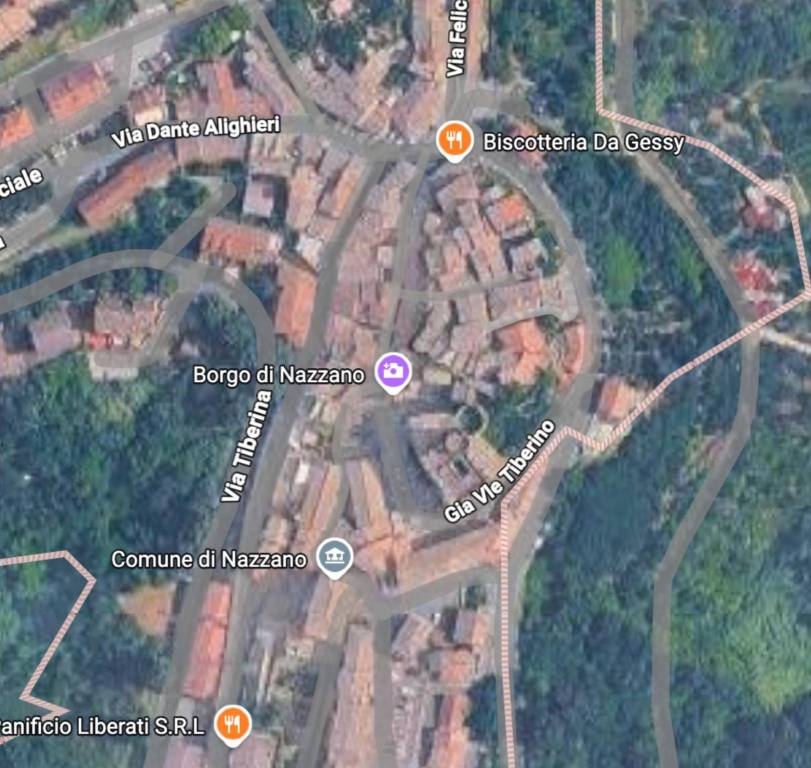View the Panificio Liberati S.R.L place pin
The width and height of the screenshot is (811, 768).
[233, 723]
